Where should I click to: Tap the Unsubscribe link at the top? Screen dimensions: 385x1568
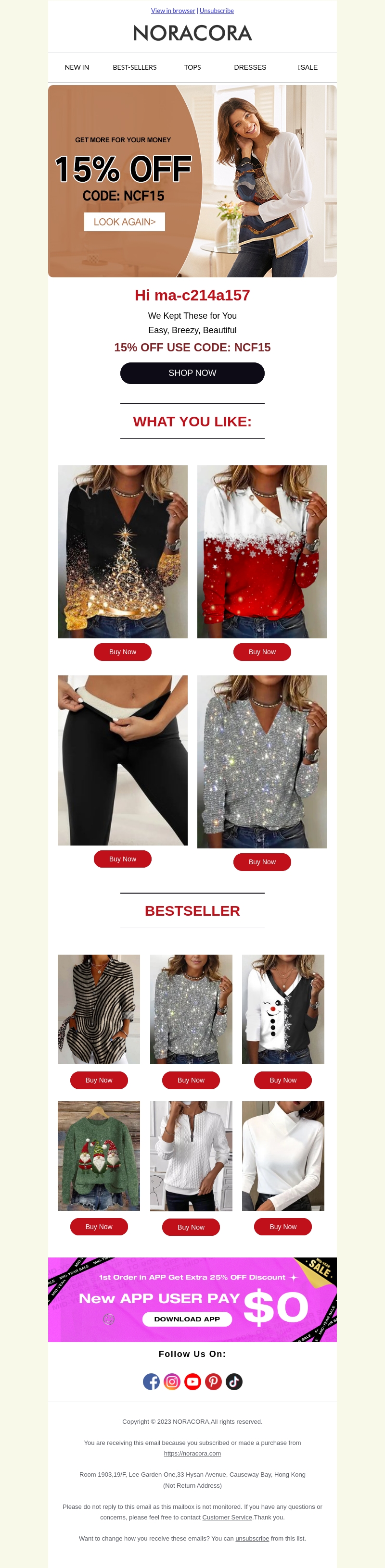click(216, 11)
